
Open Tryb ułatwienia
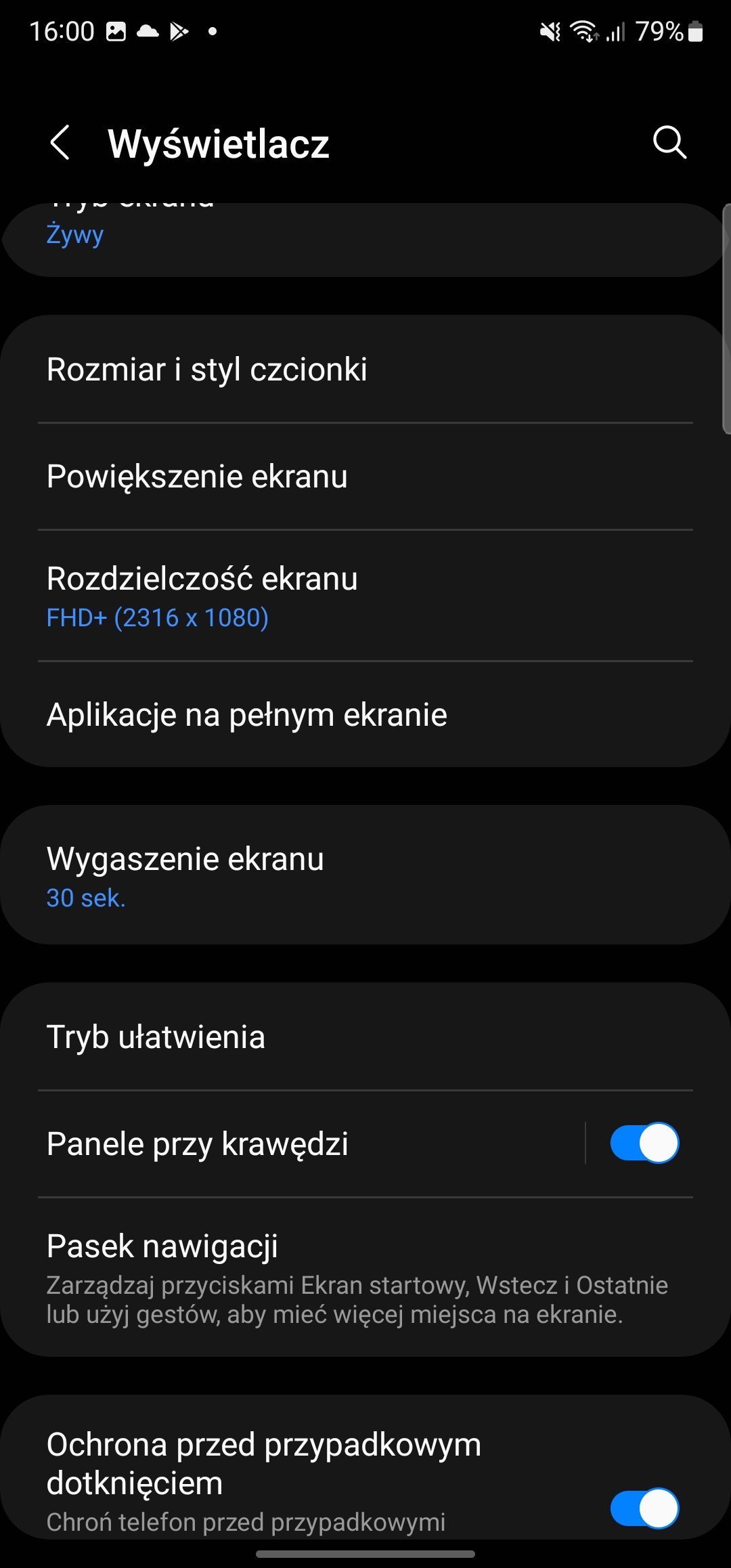click(x=365, y=1037)
